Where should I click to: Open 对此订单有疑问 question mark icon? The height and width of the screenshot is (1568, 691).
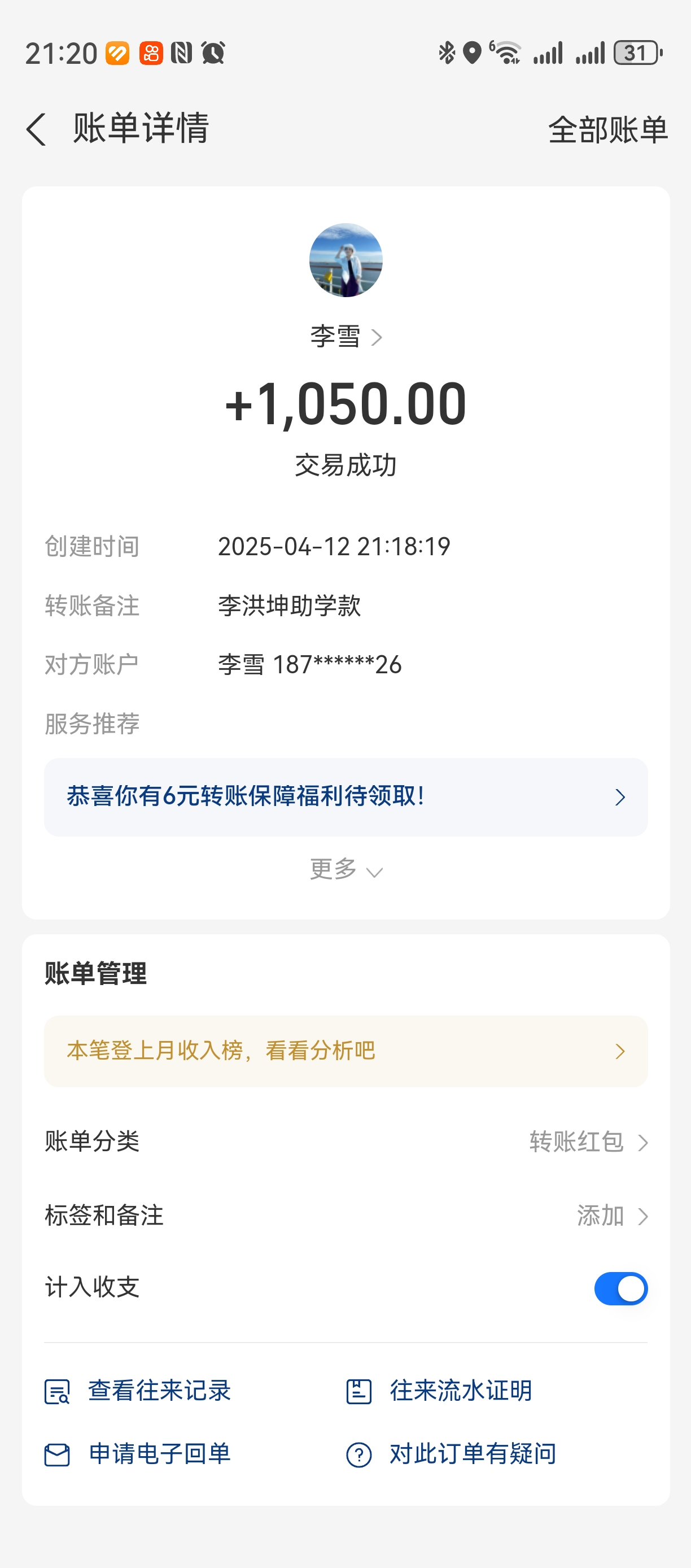tap(360, 1453)
